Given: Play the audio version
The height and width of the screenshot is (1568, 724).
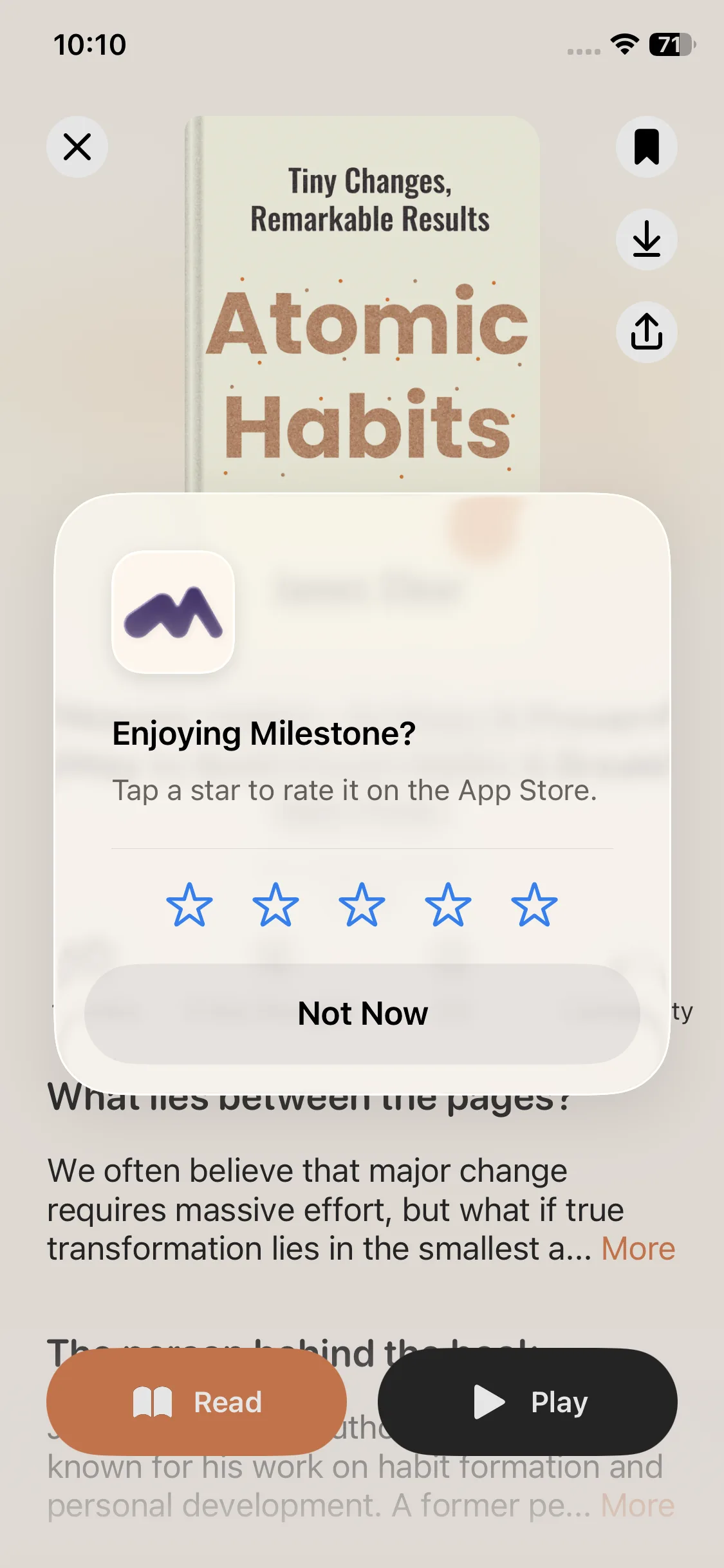Looking at the screenshot, I should (x=528, y=1402).
